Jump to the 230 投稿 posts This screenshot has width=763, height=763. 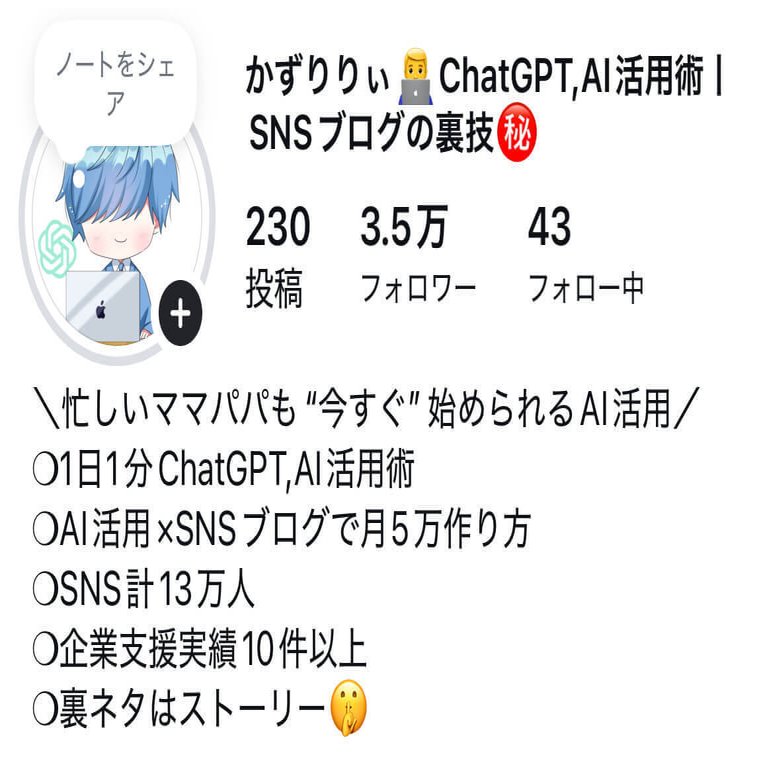277,257
